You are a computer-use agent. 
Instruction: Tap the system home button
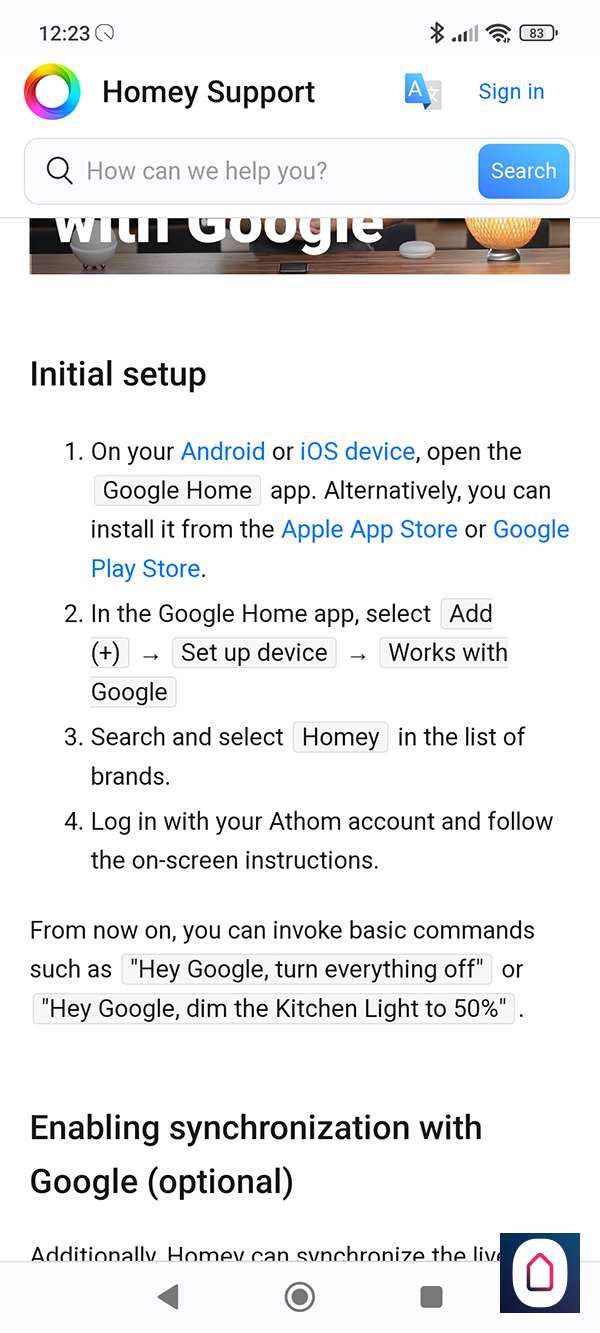300,1297
